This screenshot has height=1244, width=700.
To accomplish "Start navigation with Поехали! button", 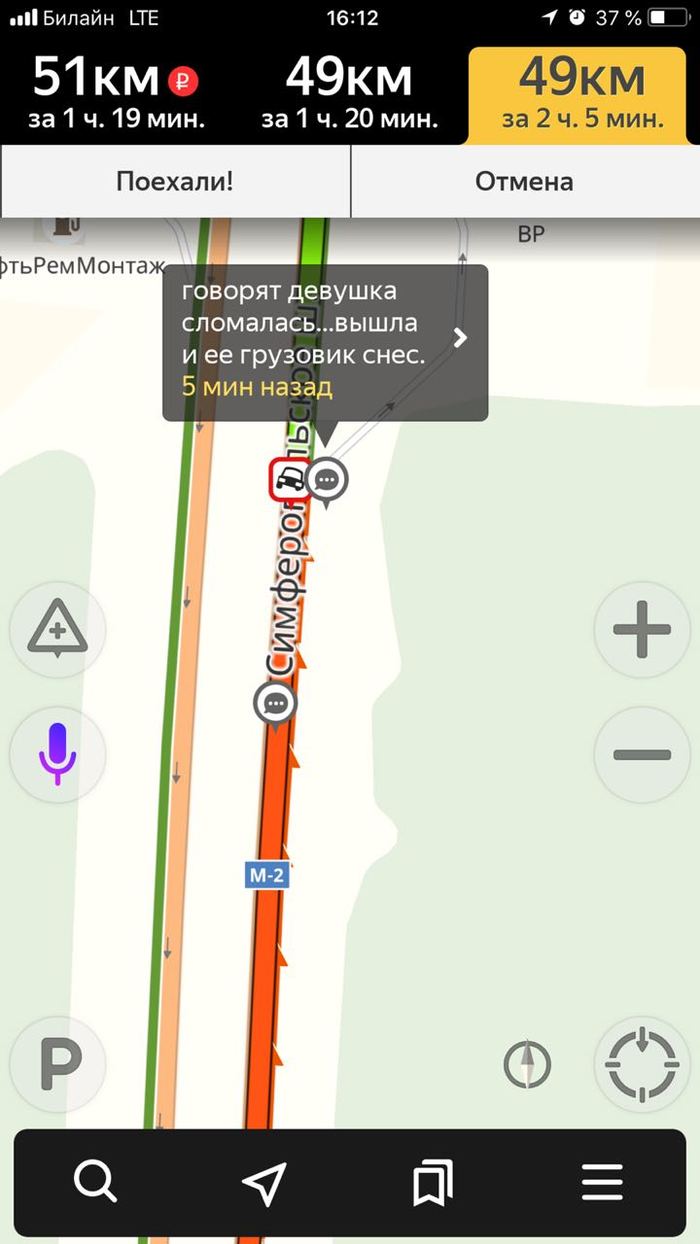I will (x=175, y=181).
